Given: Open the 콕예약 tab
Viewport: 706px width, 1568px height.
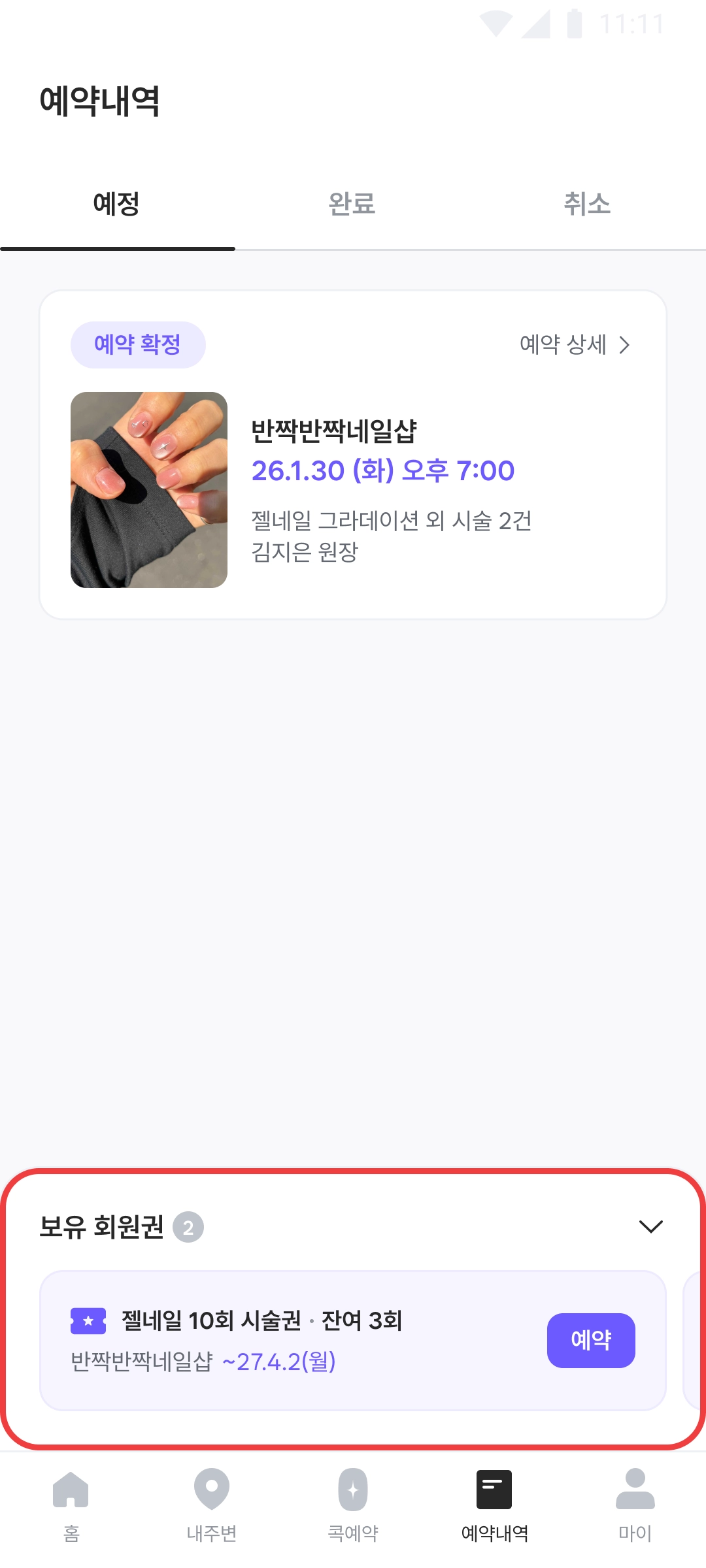Looking at the screenshot, I should 353,1505.
